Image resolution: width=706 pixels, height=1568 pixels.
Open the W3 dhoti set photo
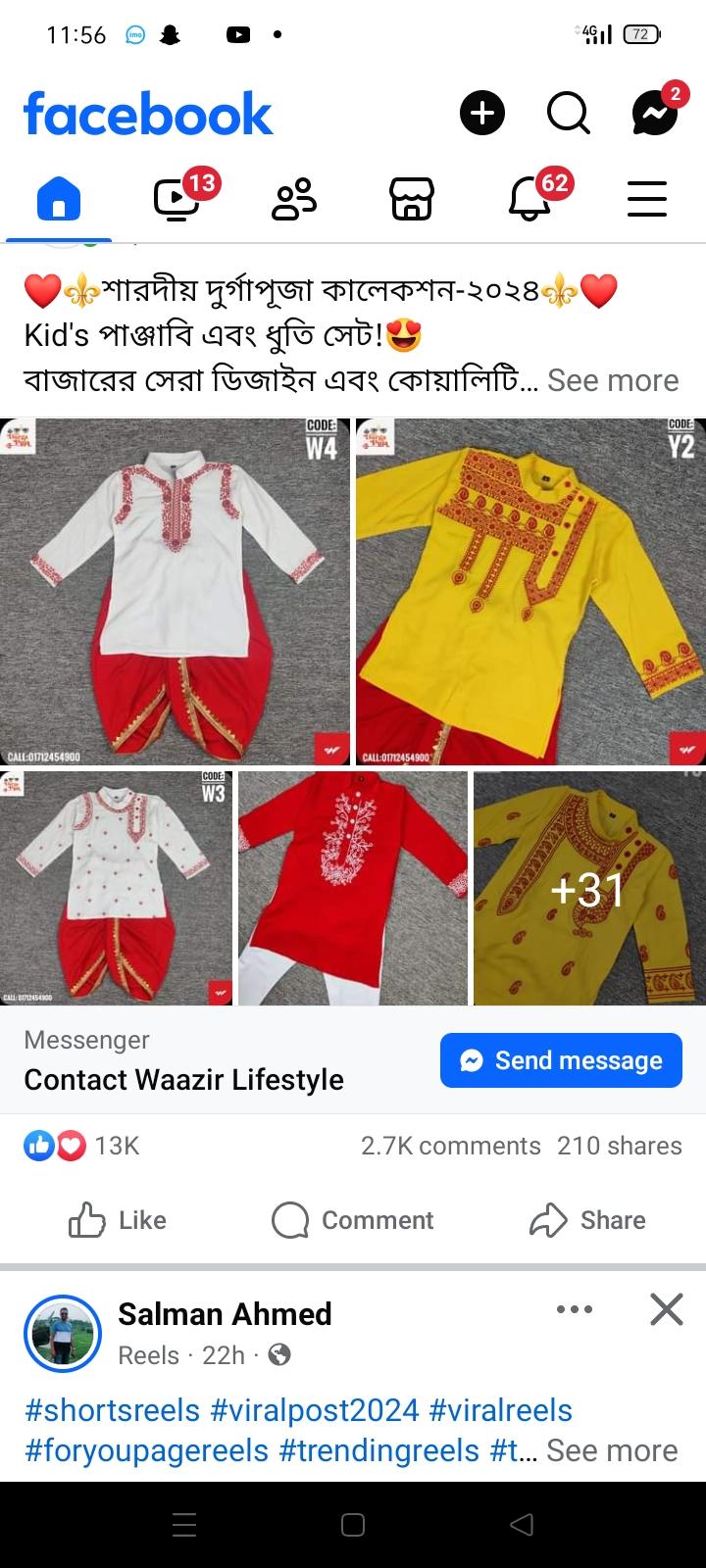(116, 888)
